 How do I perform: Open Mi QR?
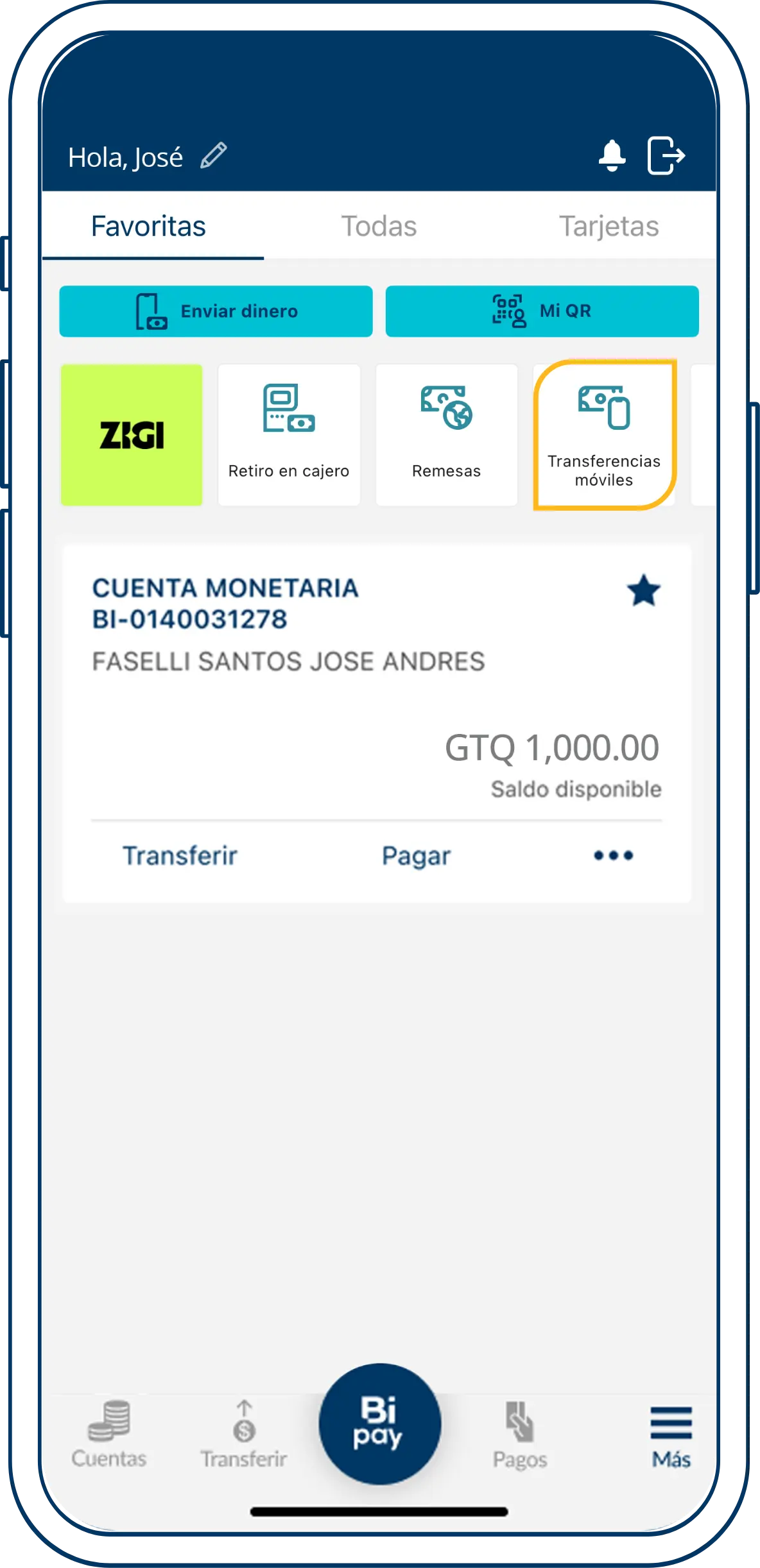point(542,311)
